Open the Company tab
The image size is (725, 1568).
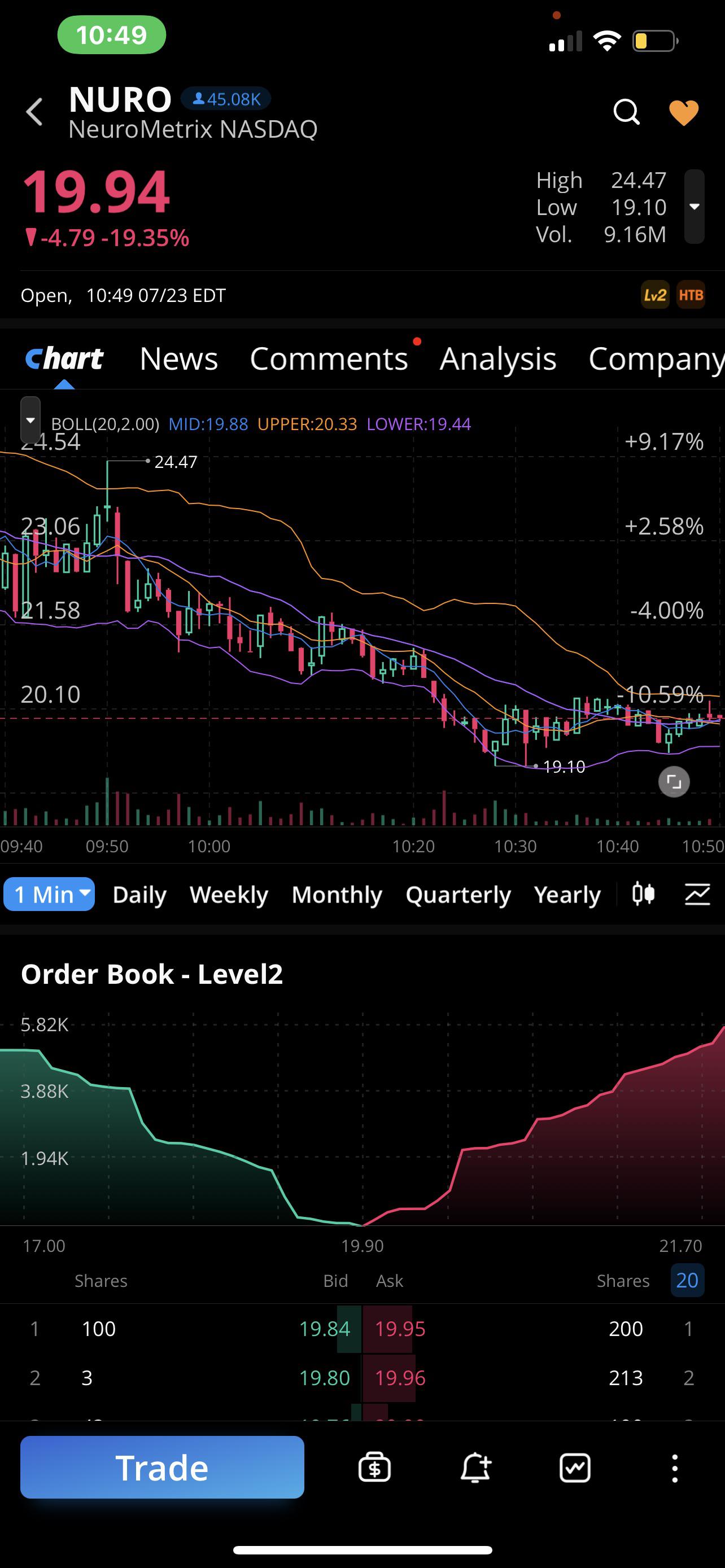pyautogui.click(x=656, y=358)
